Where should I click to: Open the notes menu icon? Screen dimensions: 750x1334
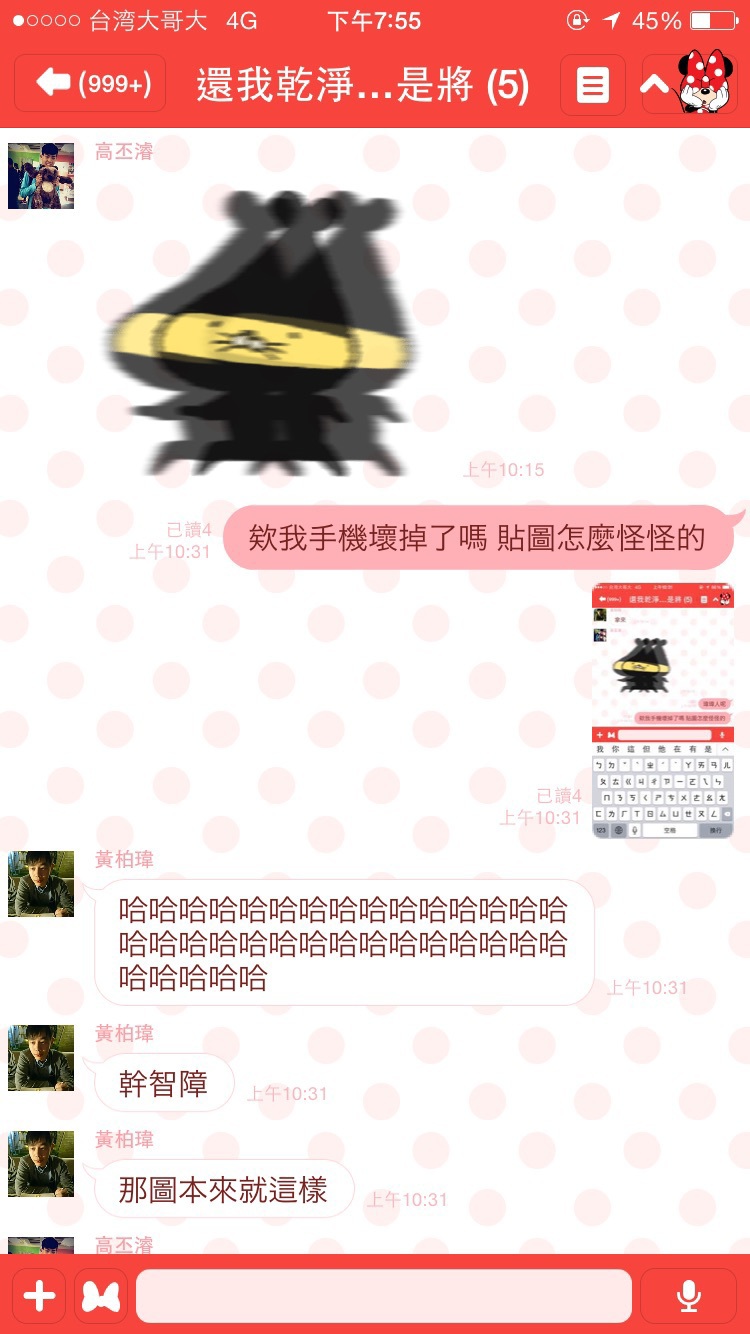(x=593, y=84)
